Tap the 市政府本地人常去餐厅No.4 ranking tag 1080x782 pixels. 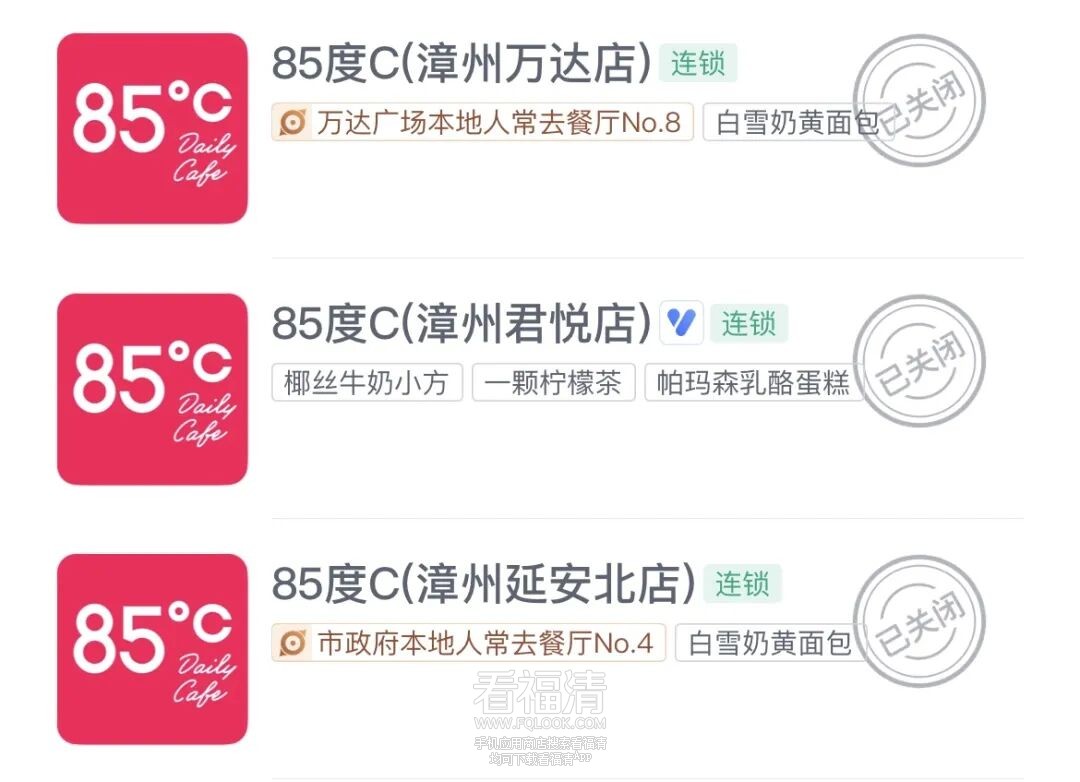(x=468, y=643)
